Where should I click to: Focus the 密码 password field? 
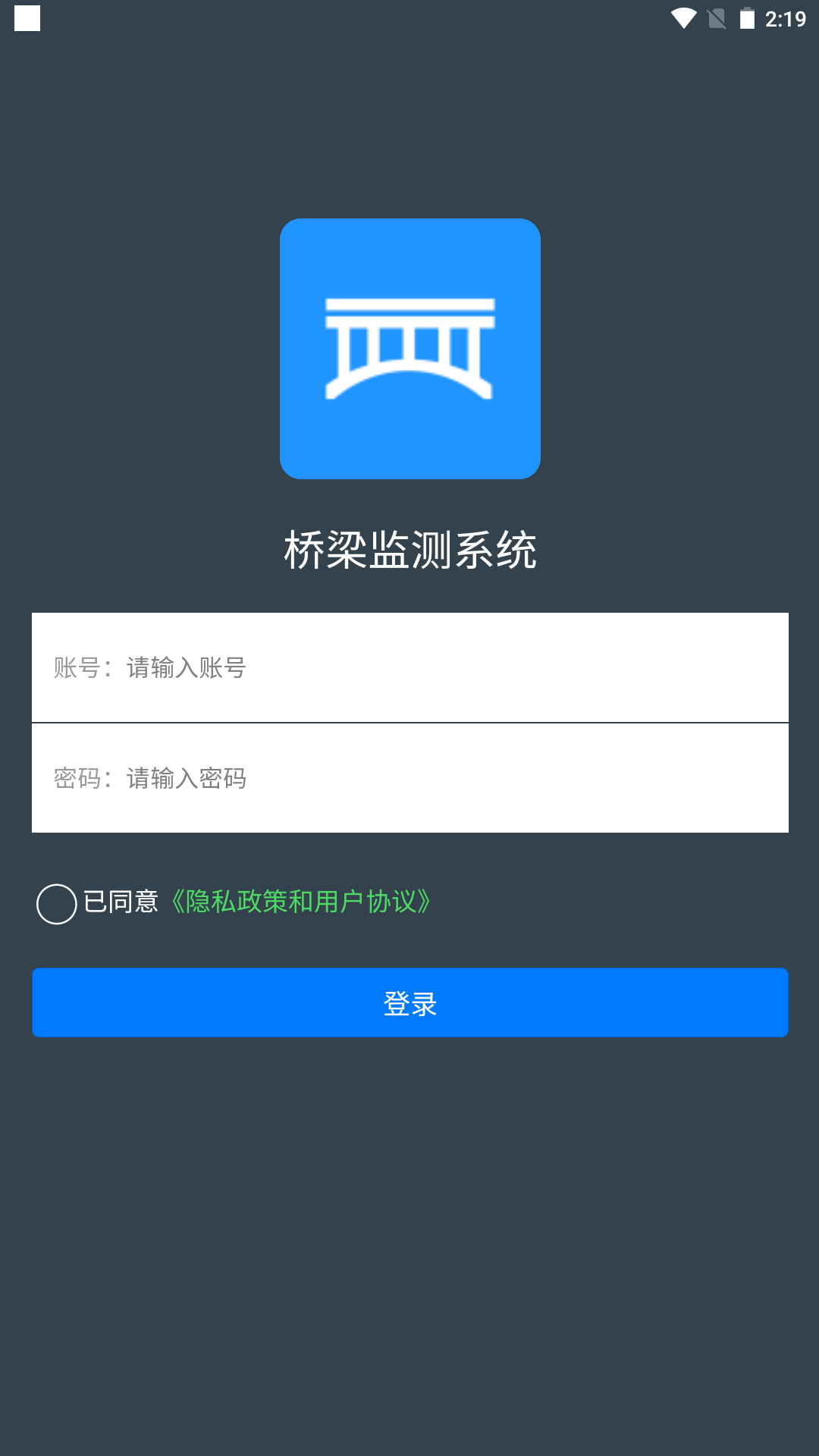coord(455,778)
